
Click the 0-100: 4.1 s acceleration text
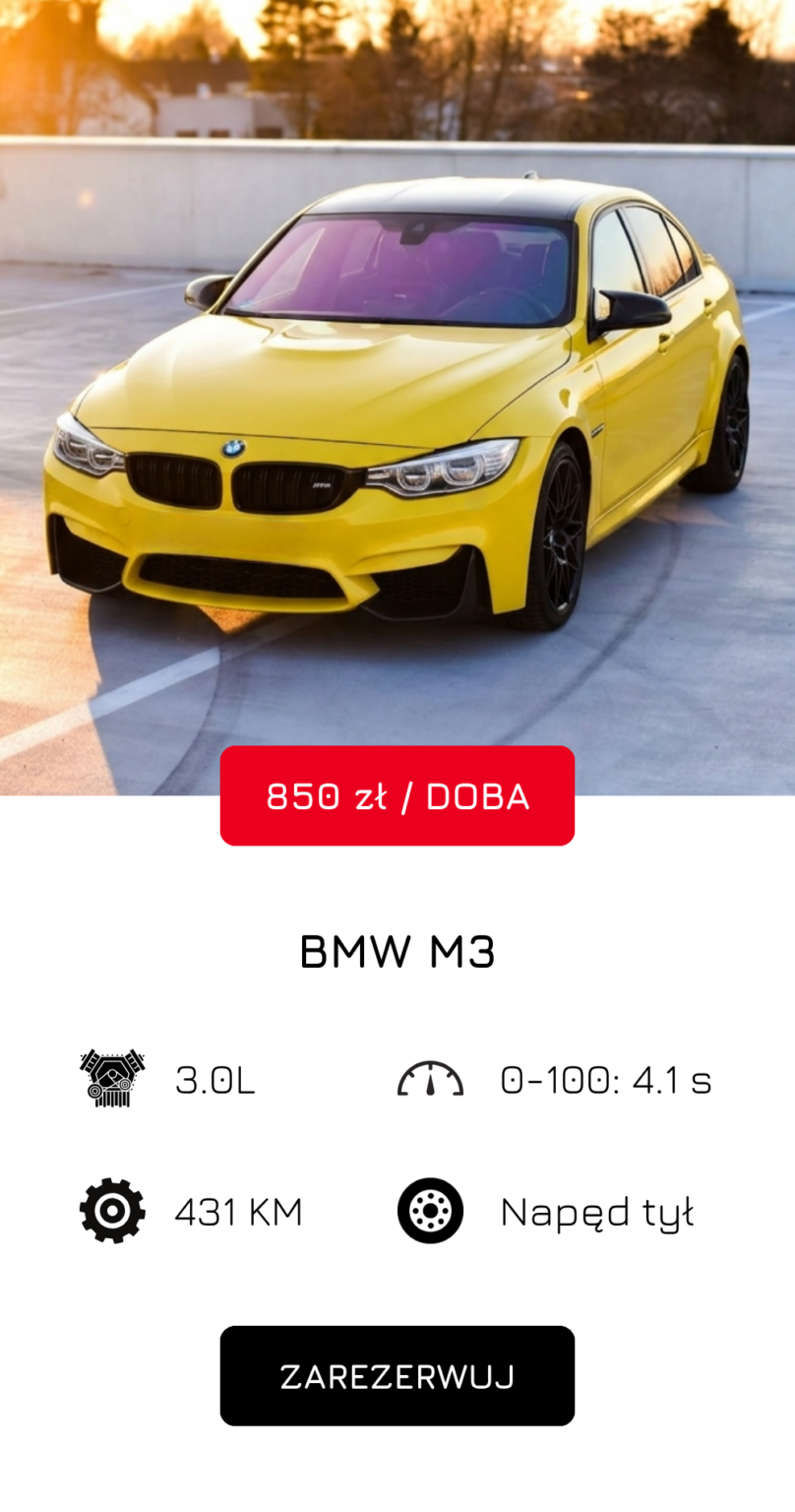[x=603, y=1079]
